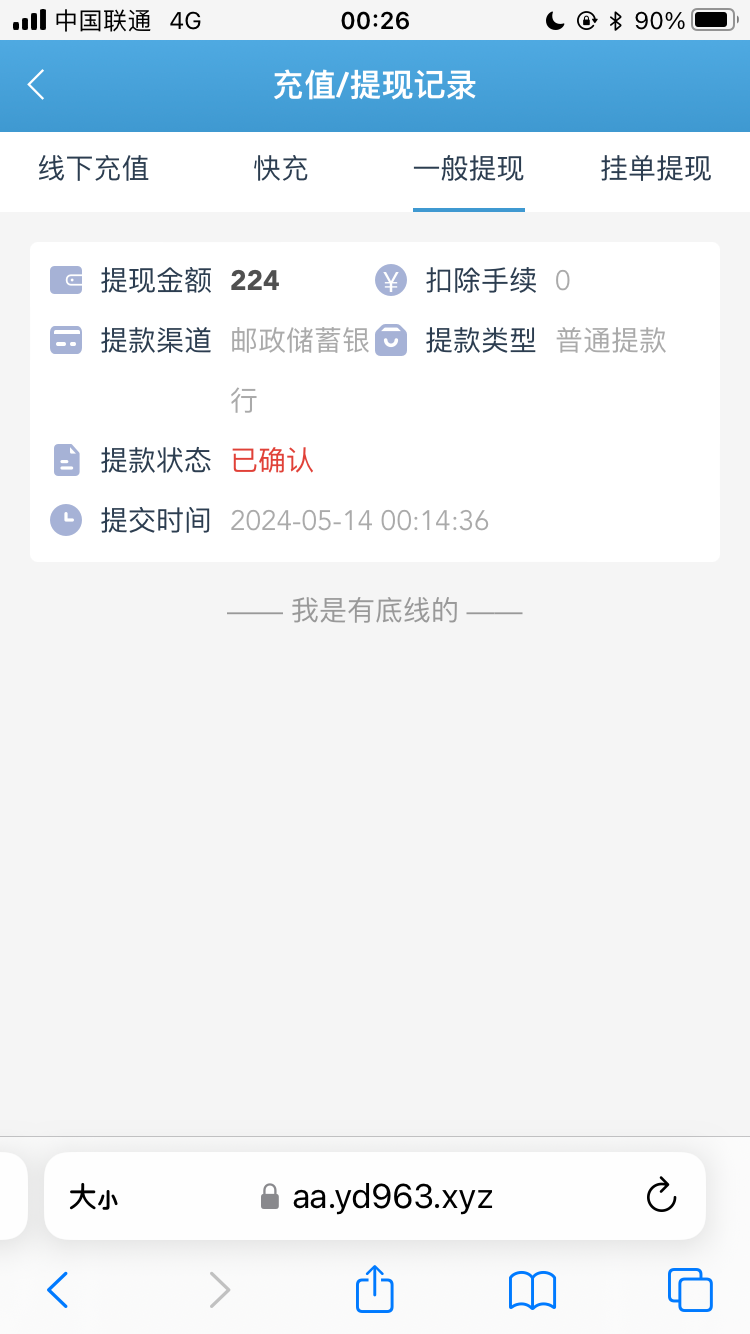Share this page from Safari
750x1334 pixels.
tap(375, 1289)
